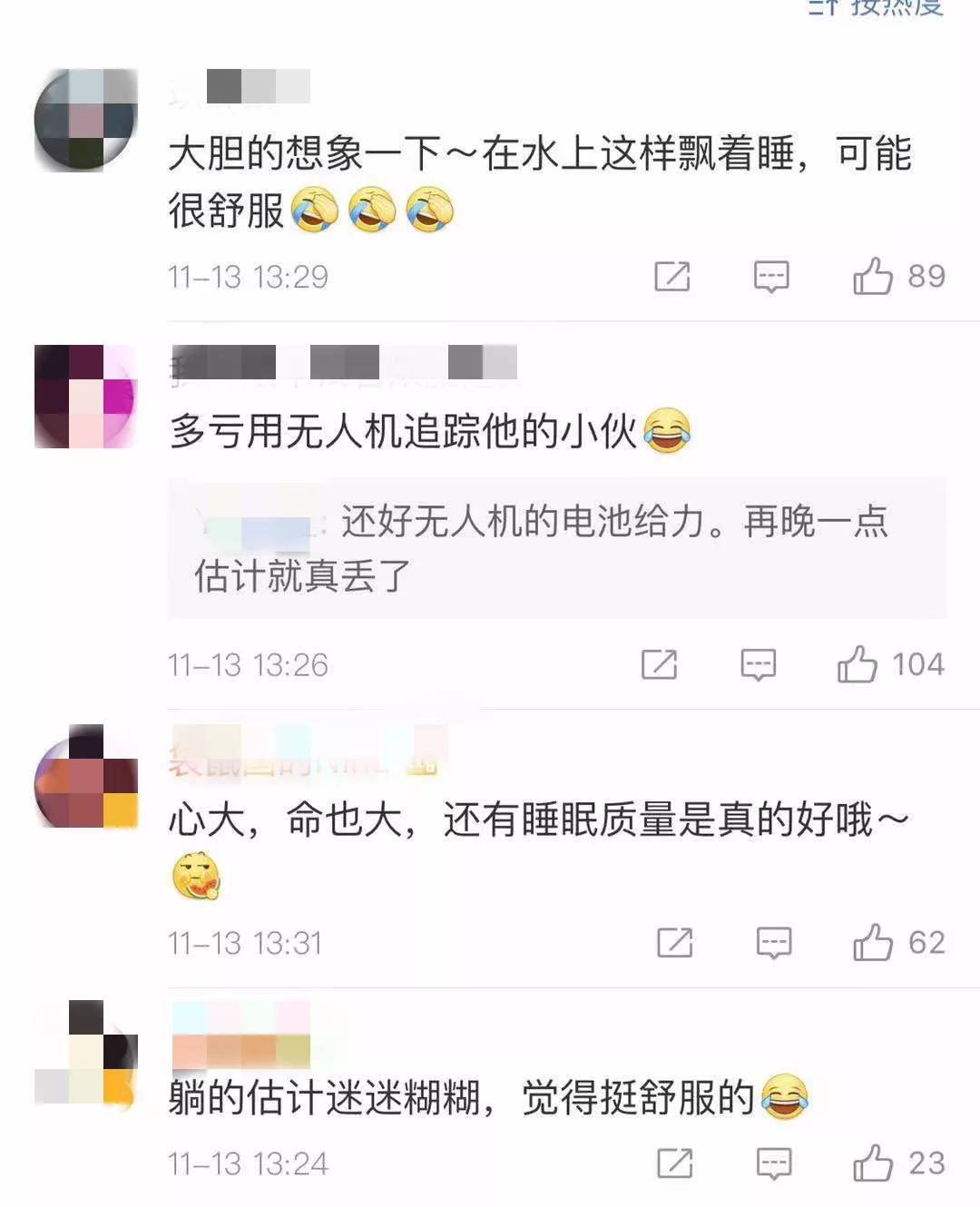The image size is (980, 1207).
Task: Open avatar of the 13:24 commenter
Action: coord(85,1053)
